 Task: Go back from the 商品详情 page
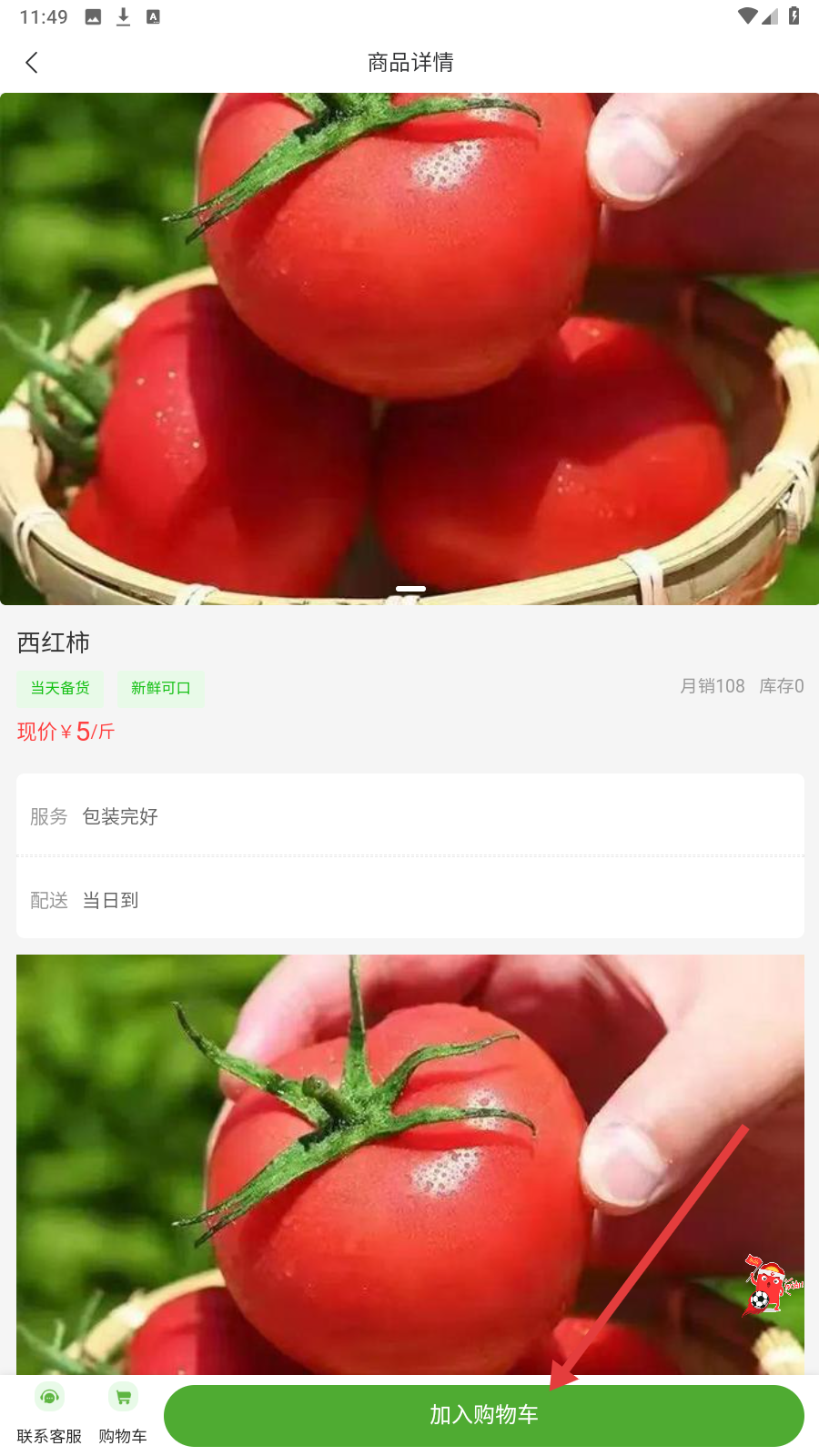pyautogui.click(x=32, y=63)
